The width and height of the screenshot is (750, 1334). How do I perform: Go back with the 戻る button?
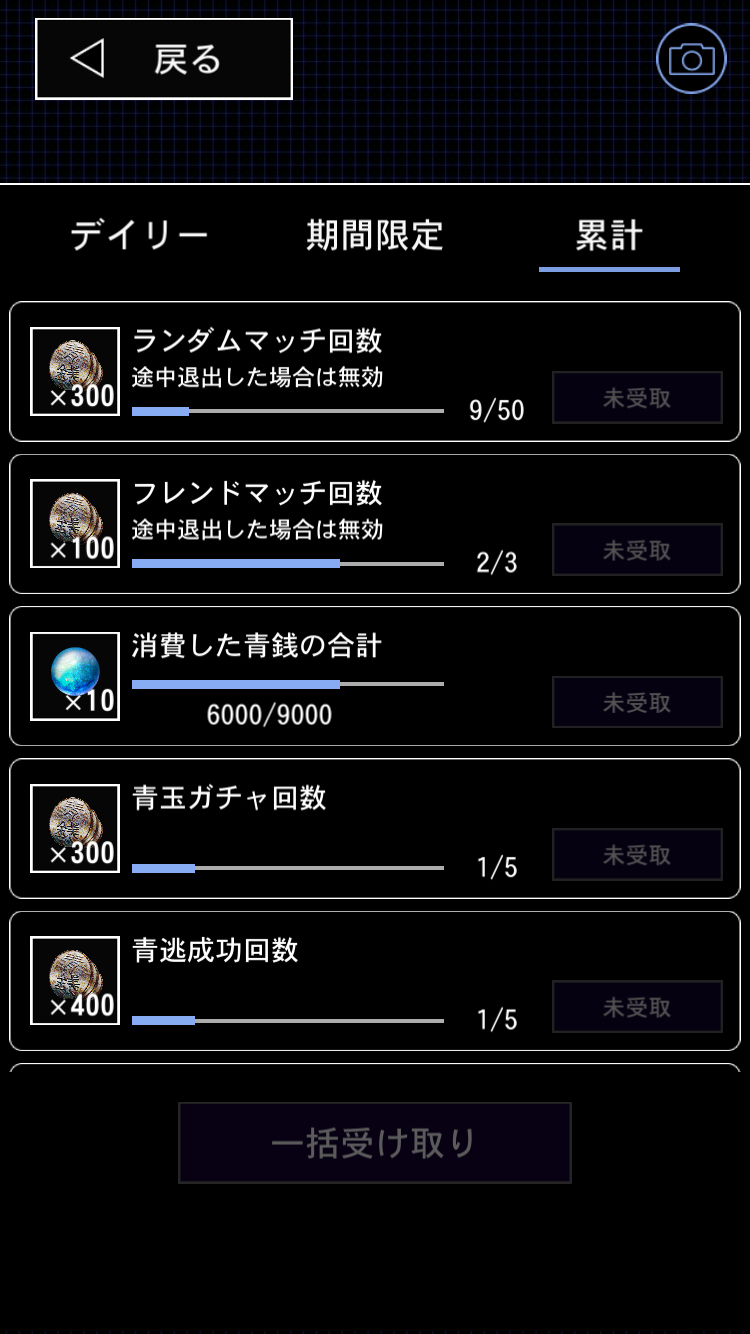pyautogui.click(x=164, y=59)
